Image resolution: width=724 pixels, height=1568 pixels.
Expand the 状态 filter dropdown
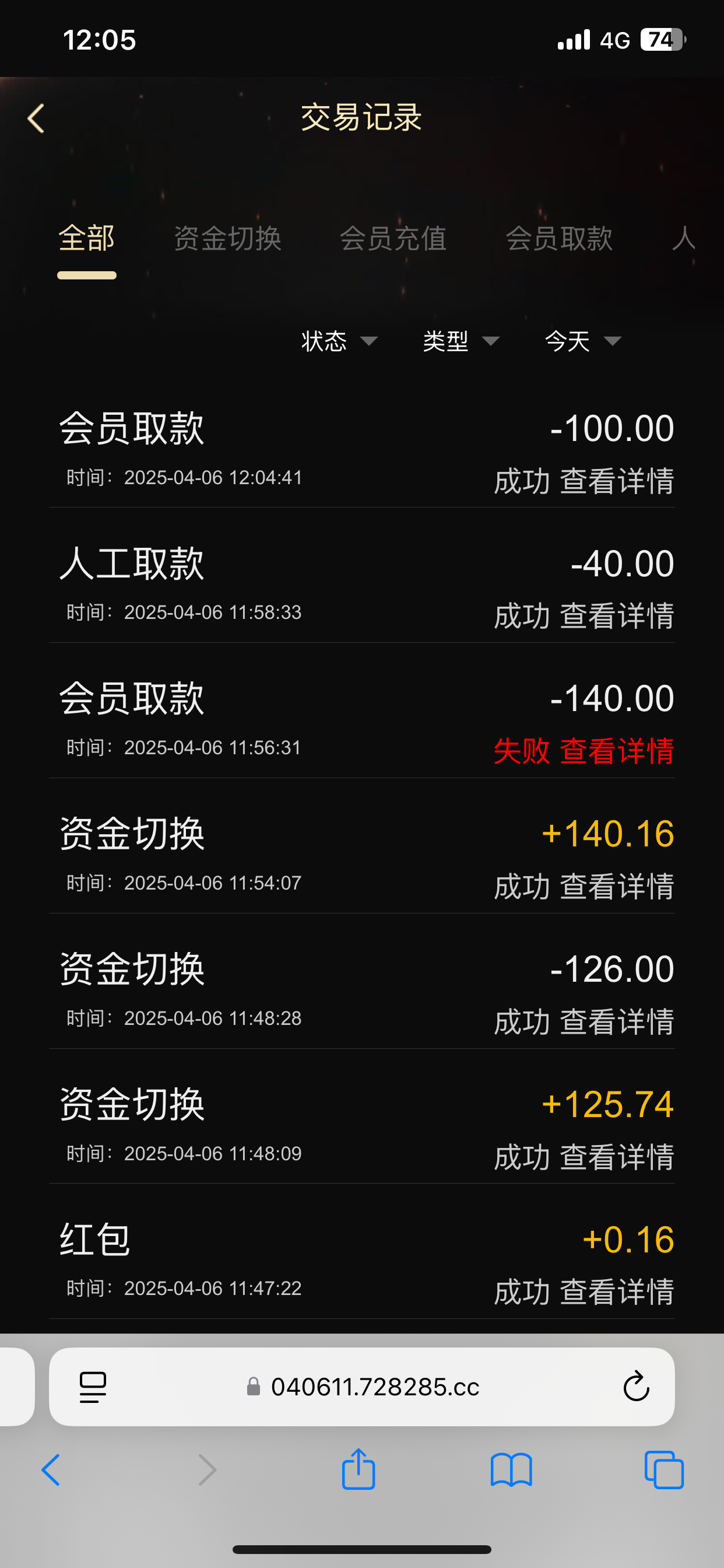(x=339, y=341)
